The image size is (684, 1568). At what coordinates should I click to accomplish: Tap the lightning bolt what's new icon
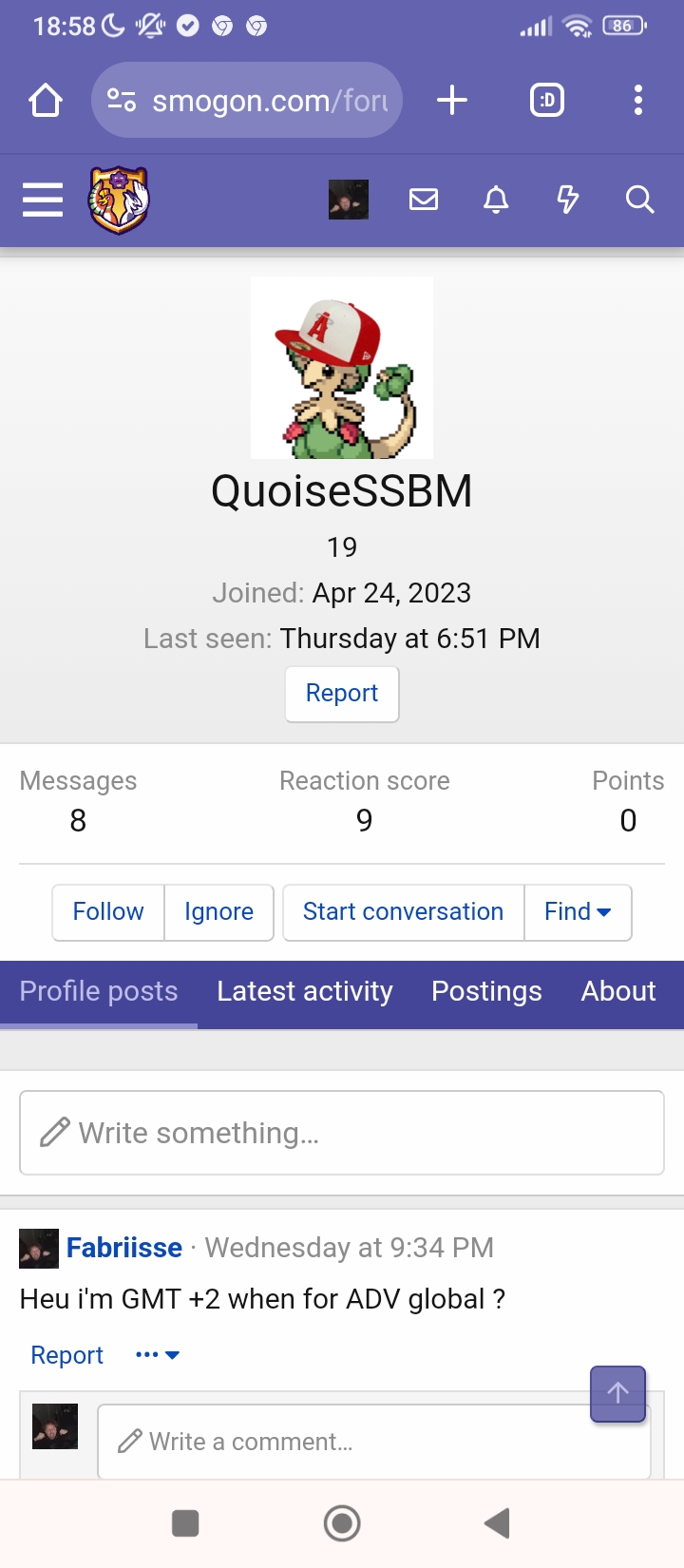(x=568, y=200)
